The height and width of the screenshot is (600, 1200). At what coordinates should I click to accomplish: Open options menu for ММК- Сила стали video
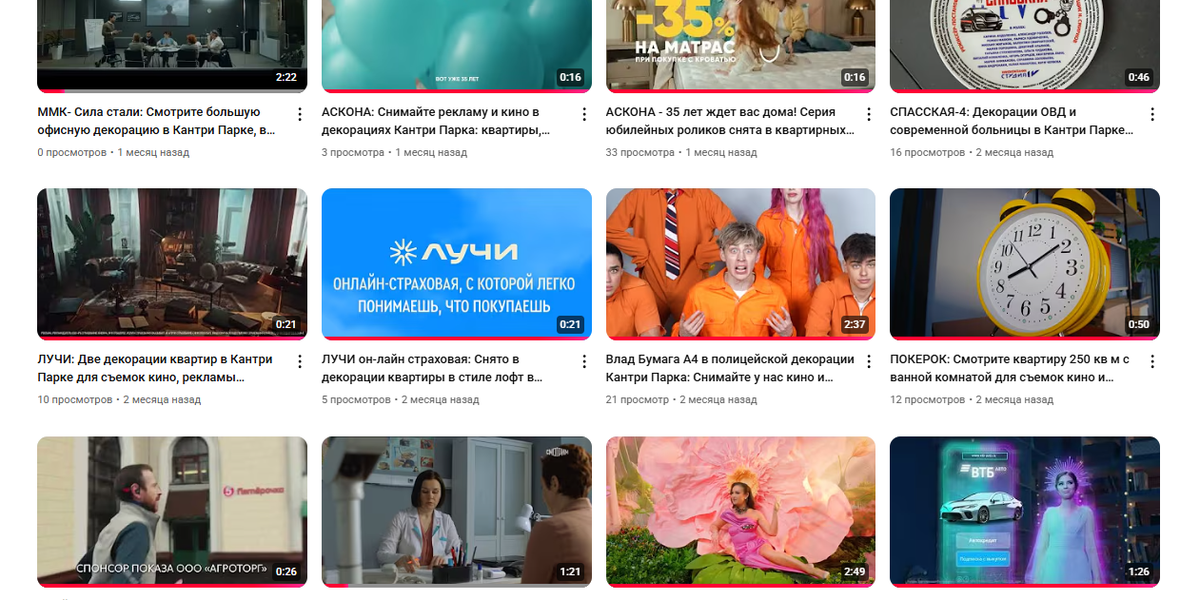[x=299, y=114]
